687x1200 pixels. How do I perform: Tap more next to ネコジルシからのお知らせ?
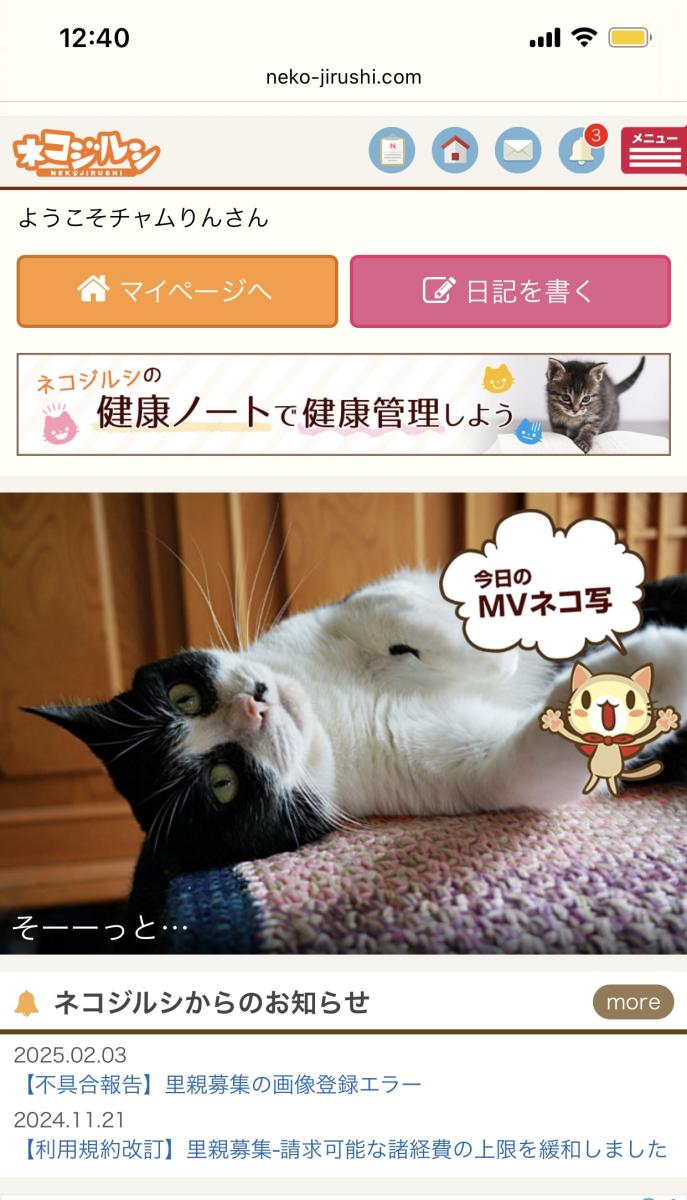(x=633, y=1002)
